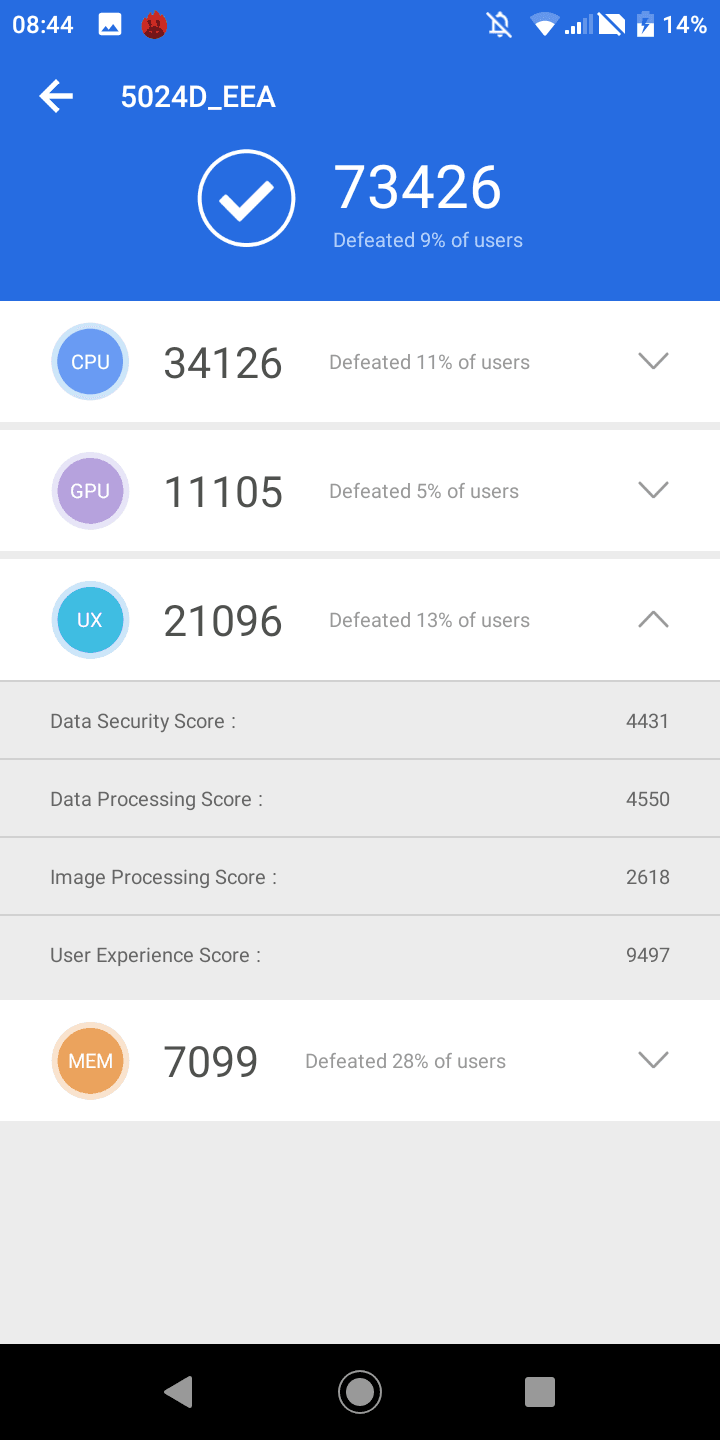The width and height of the screenshot is (720, 1440).
Task: Expand the GPU score section
Action: [x=653, y=490]
